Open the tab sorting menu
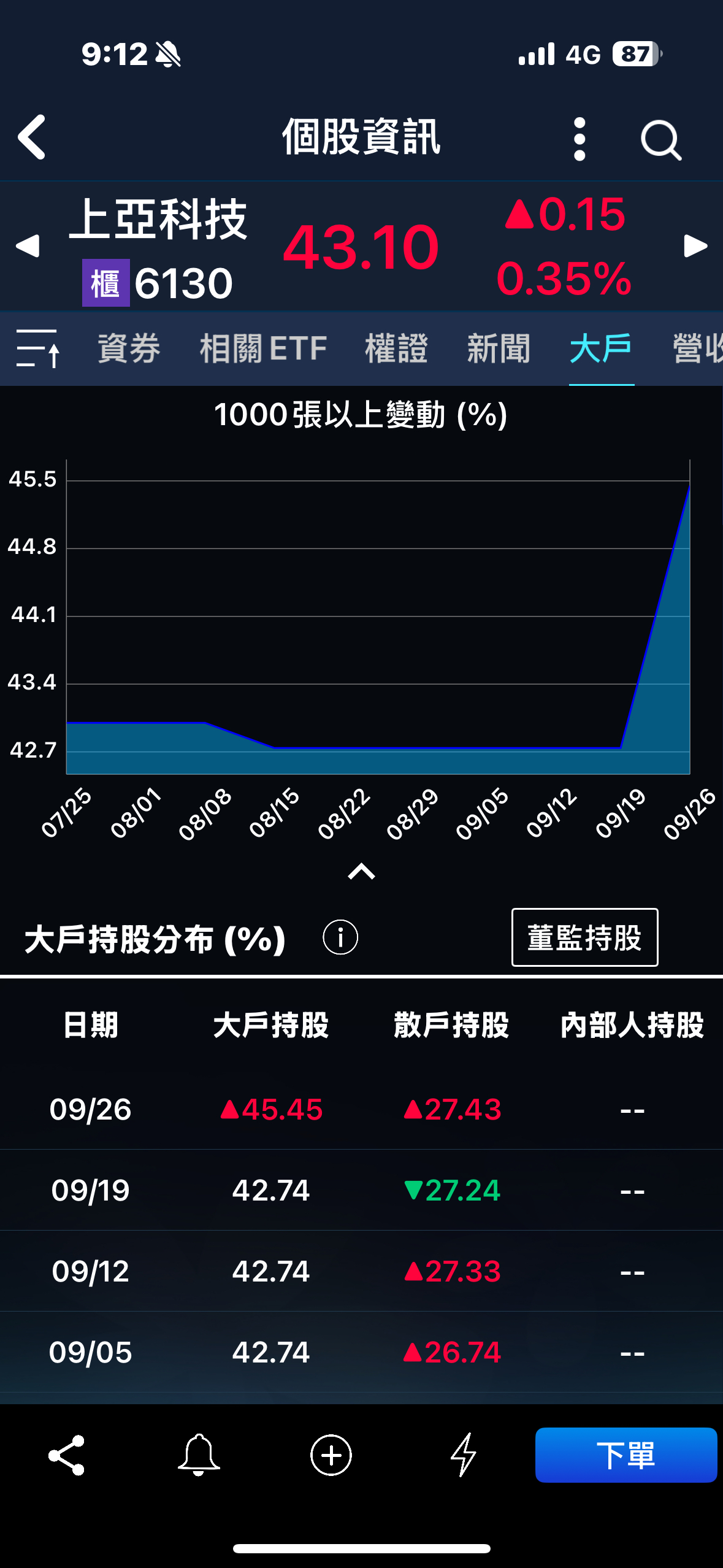Screen dimensions: 723x1568 coord(38,348)
